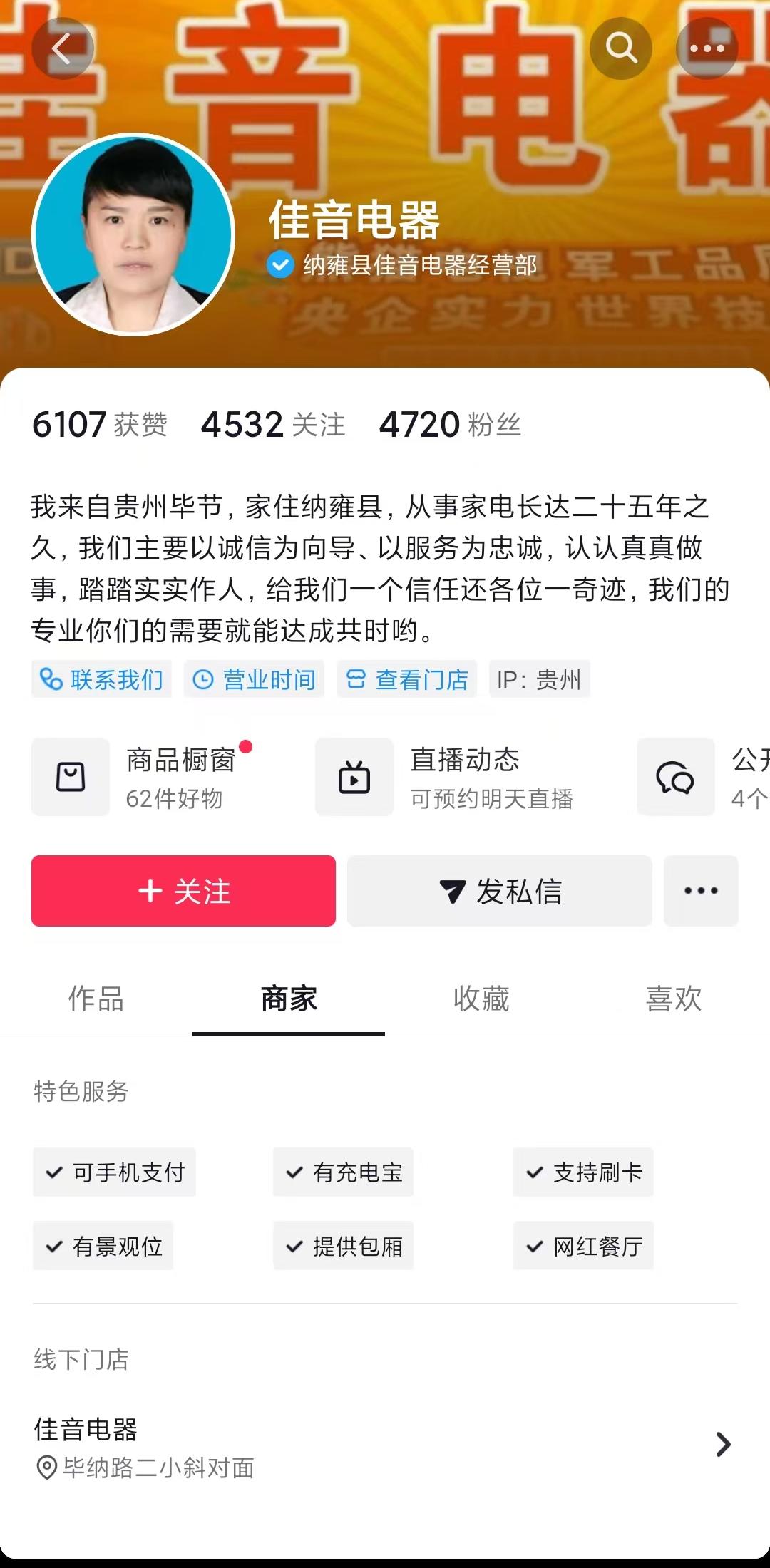770x1568 pixels.
Task: Open the 联系我们 contact chip
Action: (102, 679)
